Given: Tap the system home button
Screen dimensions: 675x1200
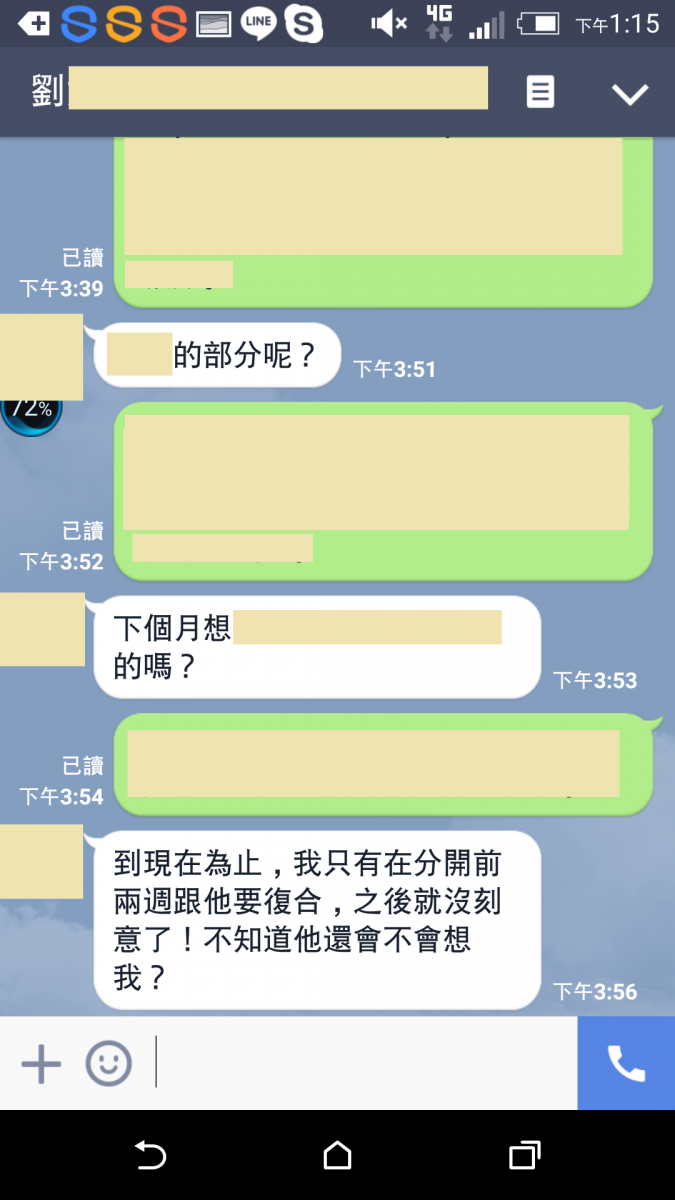Looking at the screenshot, I should (x=338, y=1156).
